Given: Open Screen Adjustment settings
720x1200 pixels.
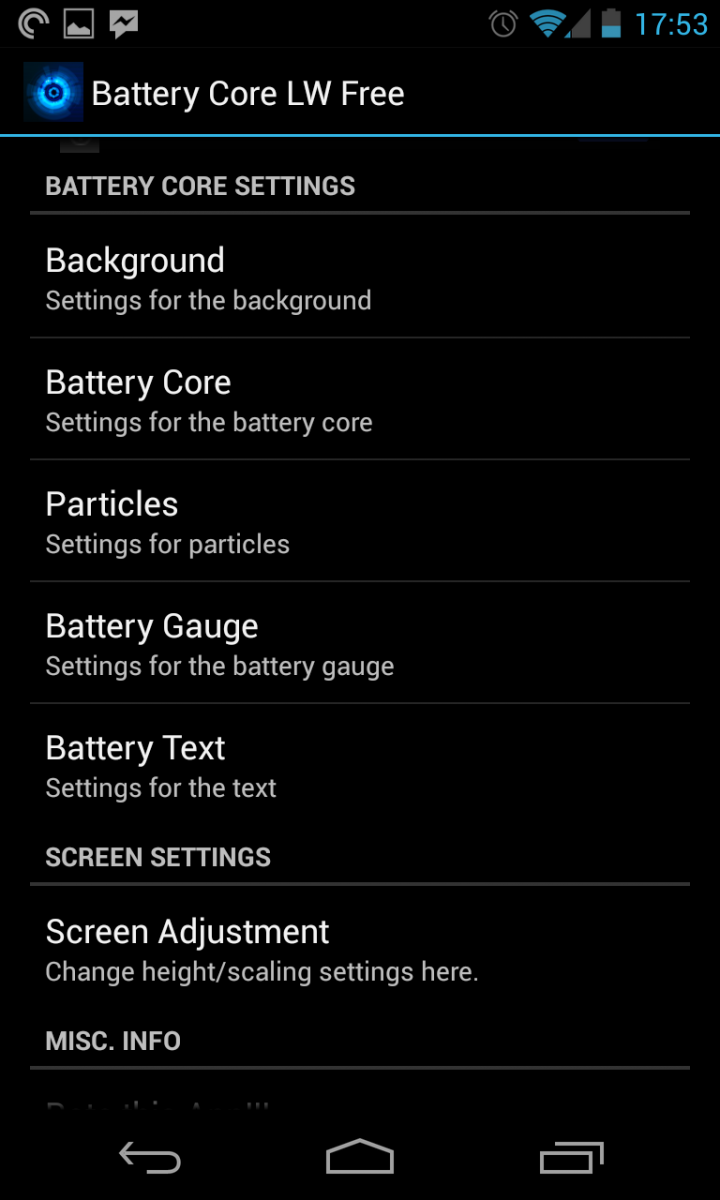Looking at the screenshot, I should click(x=360, y=949).
